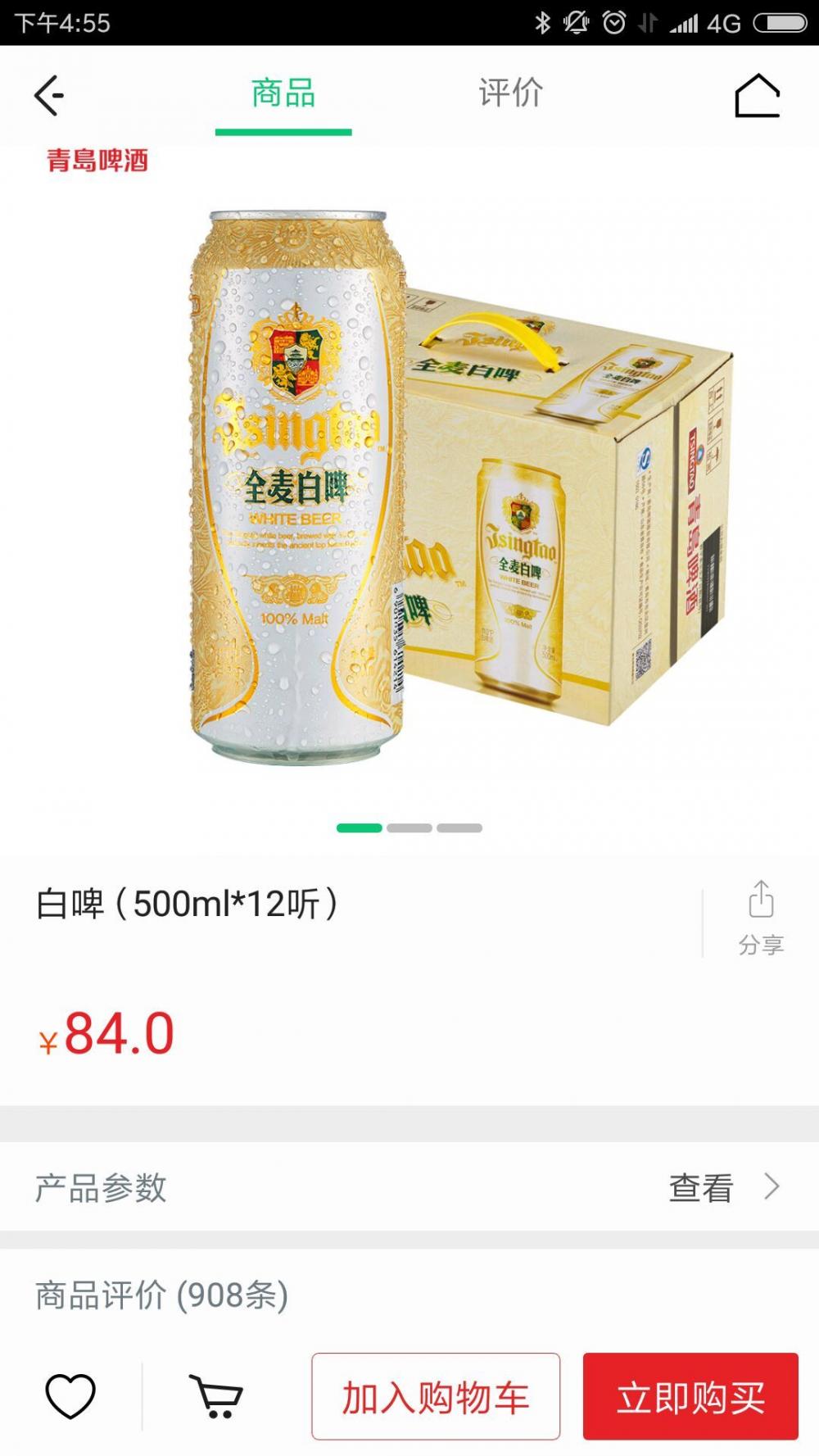Go back using the arrow icon
The width and height of the screenshot is (819, 1456).
click(x=49, y=96)
